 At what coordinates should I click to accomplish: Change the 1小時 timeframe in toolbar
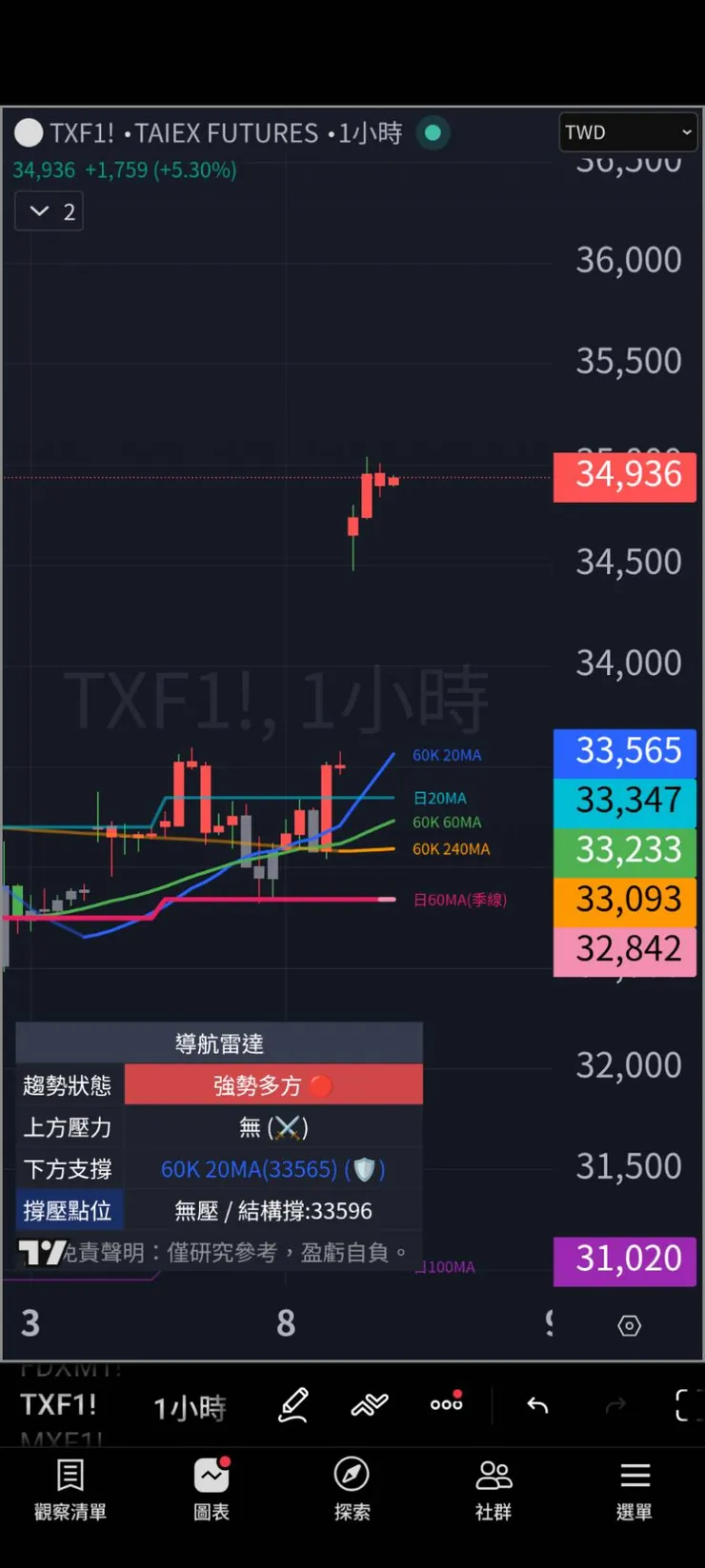click(x=190, y=1407)
